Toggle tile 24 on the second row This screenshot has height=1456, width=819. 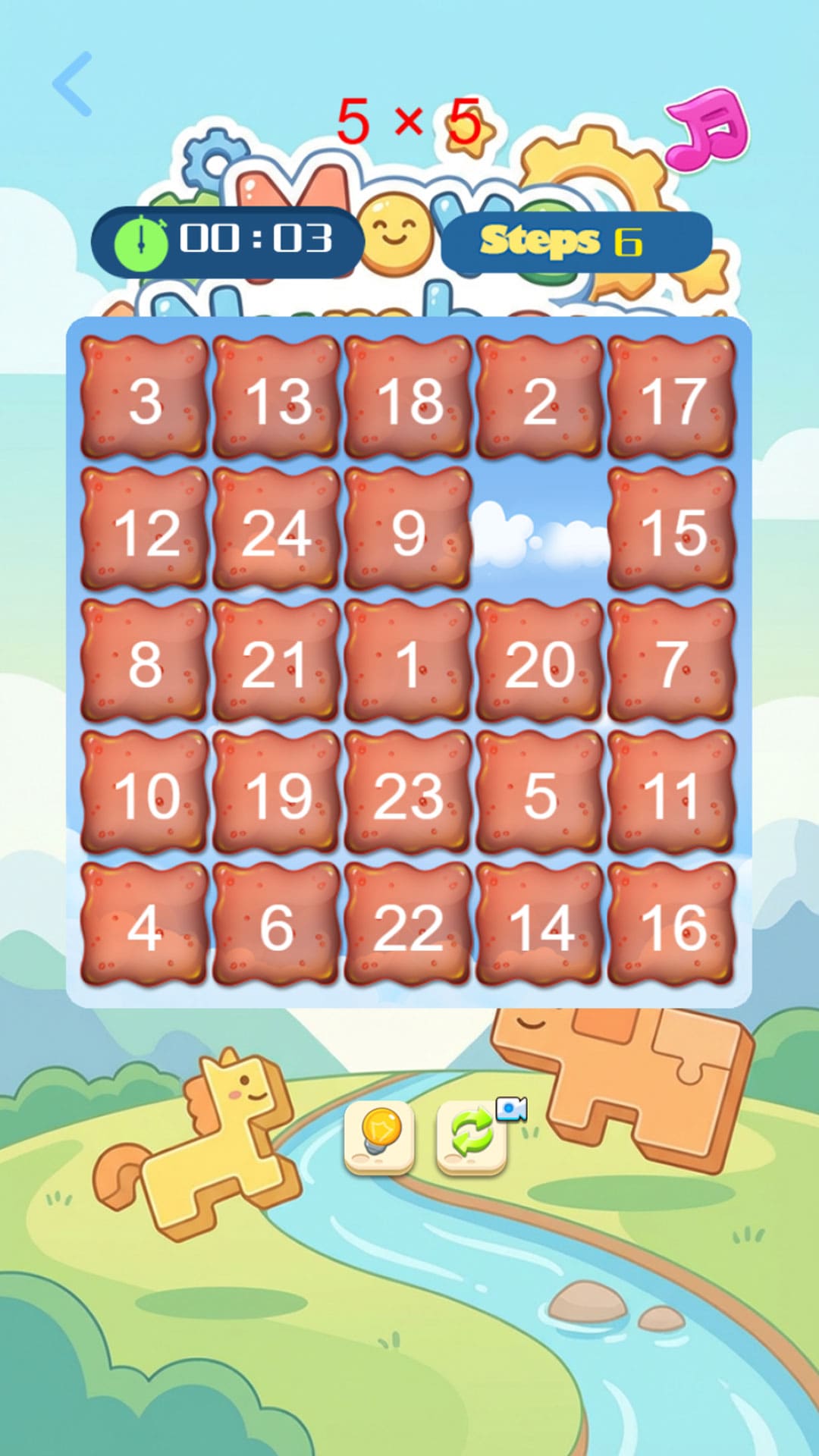(277, 533)
